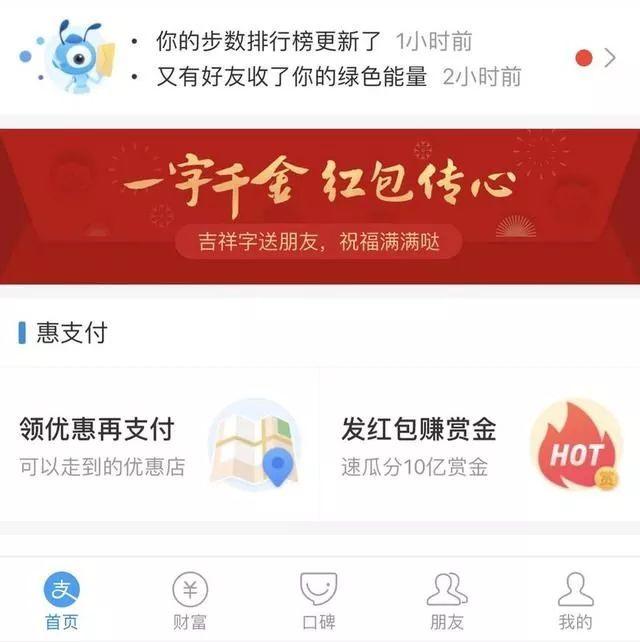Open the message notifications arrow
Screen dimensions: 640x642
pyautogui.click(x=610, y=58)
